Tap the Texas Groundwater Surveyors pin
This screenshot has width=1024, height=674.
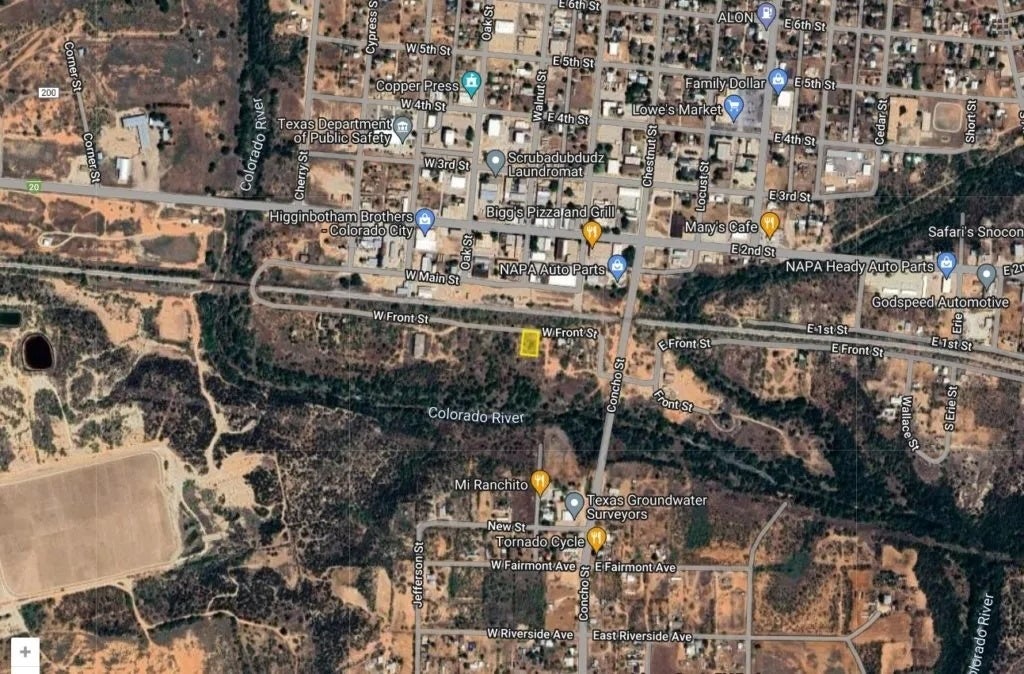click(574, 503)
